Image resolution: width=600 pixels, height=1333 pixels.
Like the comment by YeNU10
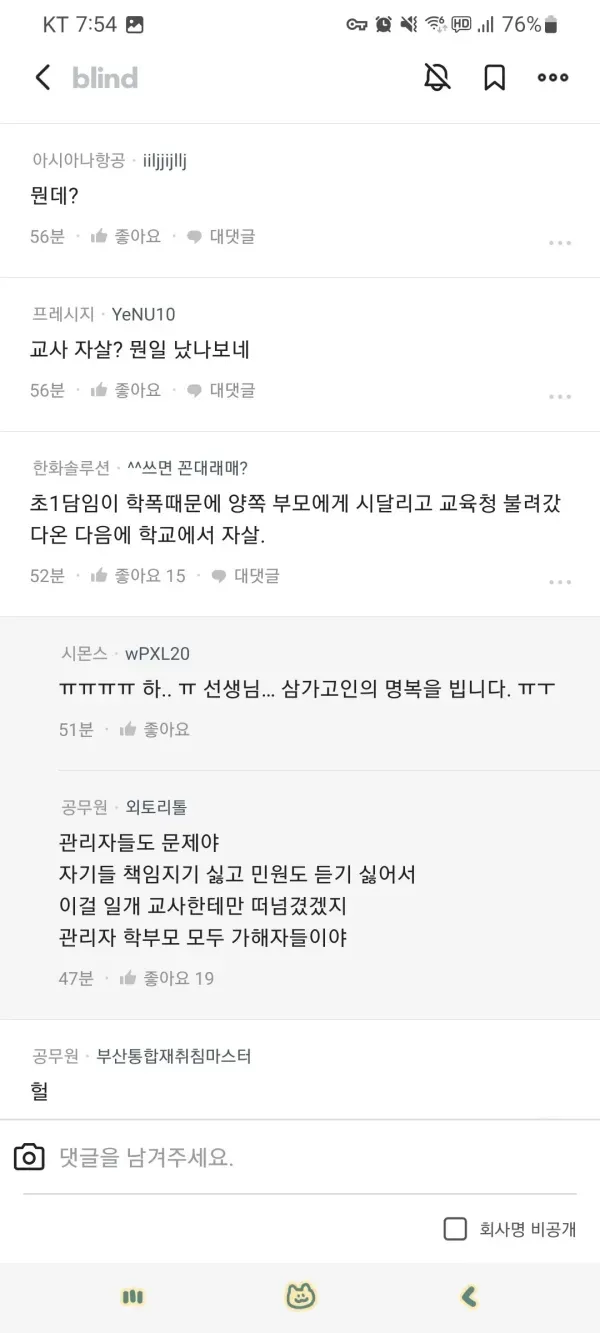(x=126, y=390)
